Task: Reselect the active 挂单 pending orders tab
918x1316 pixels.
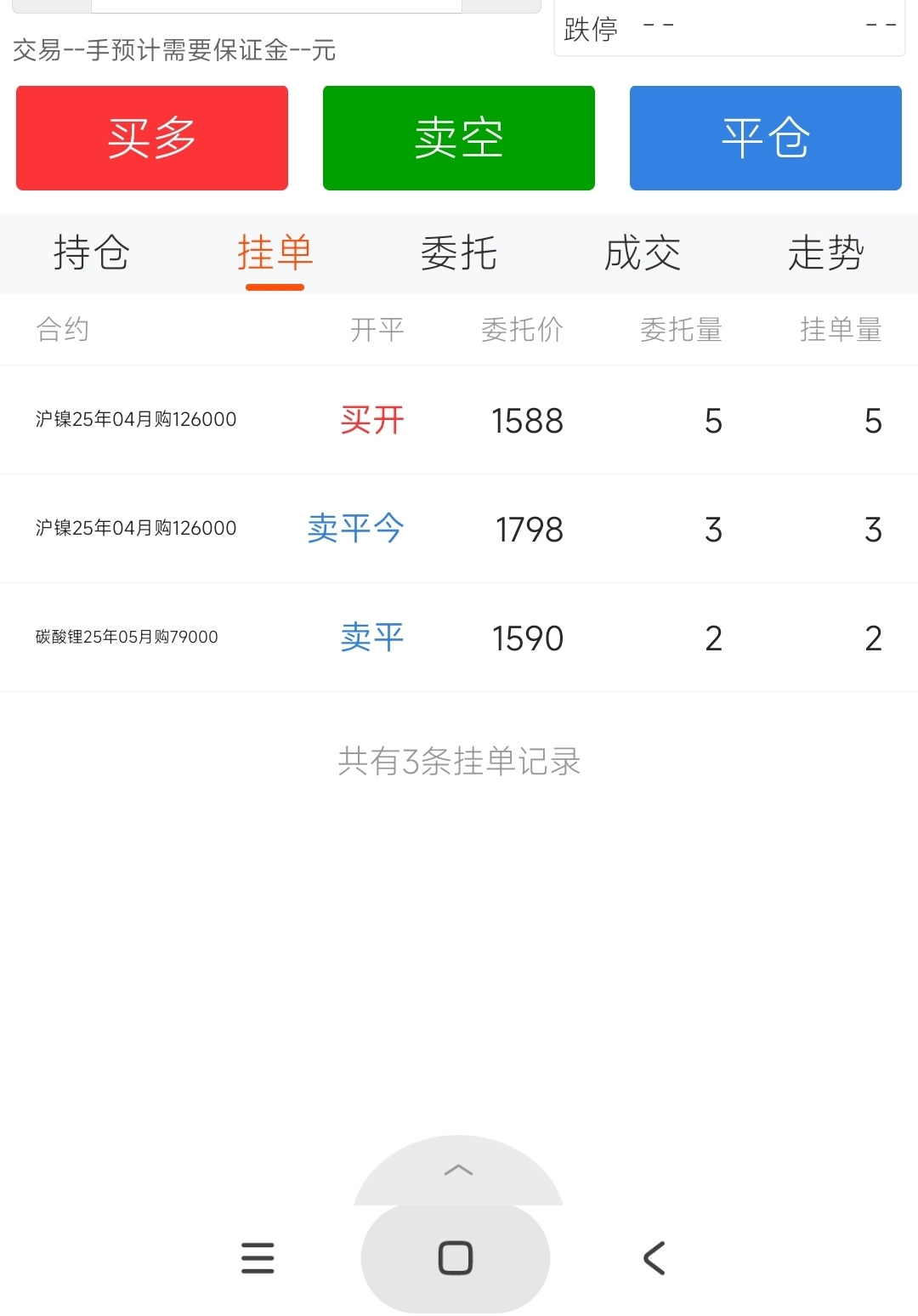Action: [275, 252]
